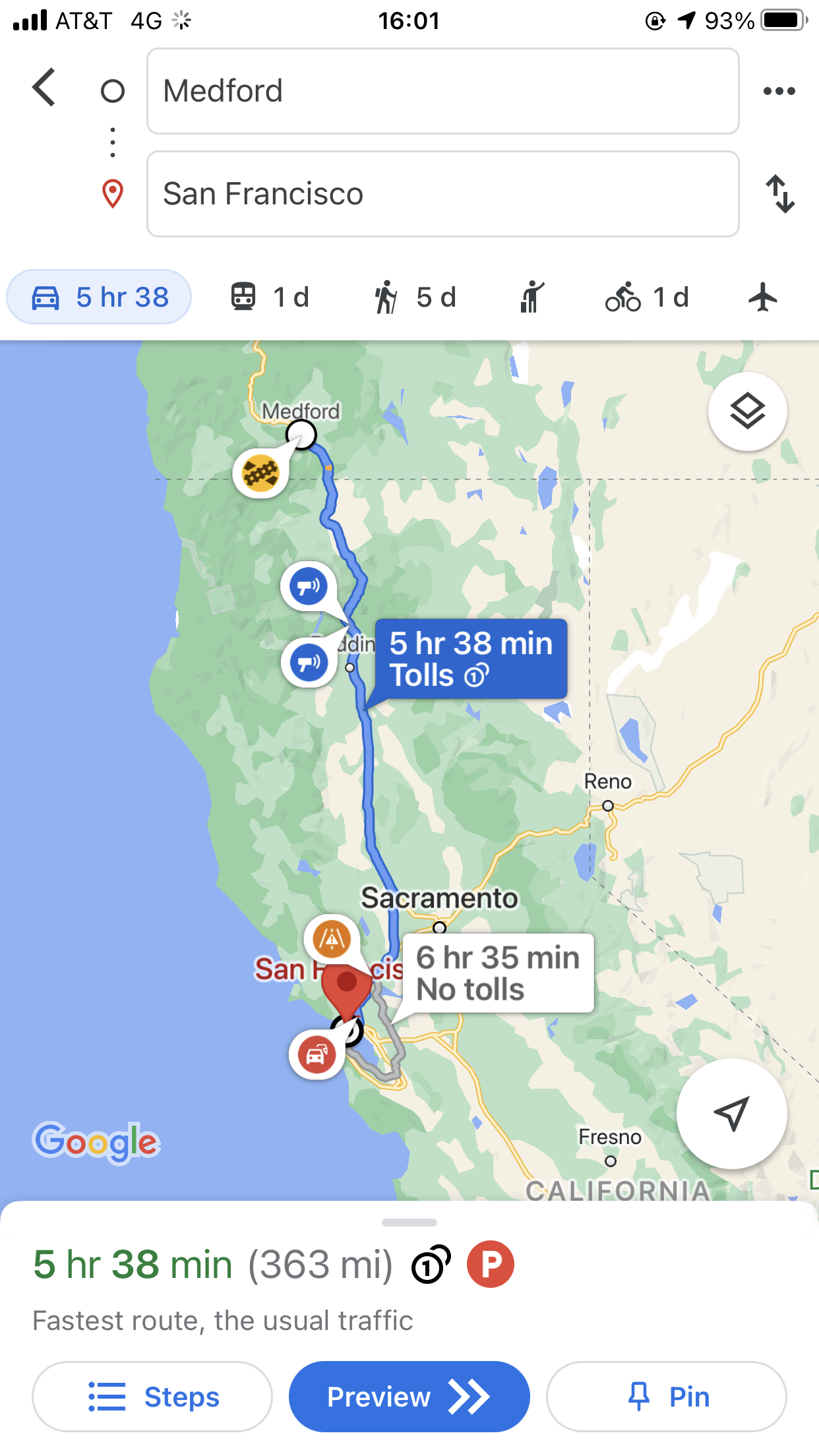Viewport: 819px width, 1456px height.
Task: Pin this route
Action: click(x=666, y=1397)
